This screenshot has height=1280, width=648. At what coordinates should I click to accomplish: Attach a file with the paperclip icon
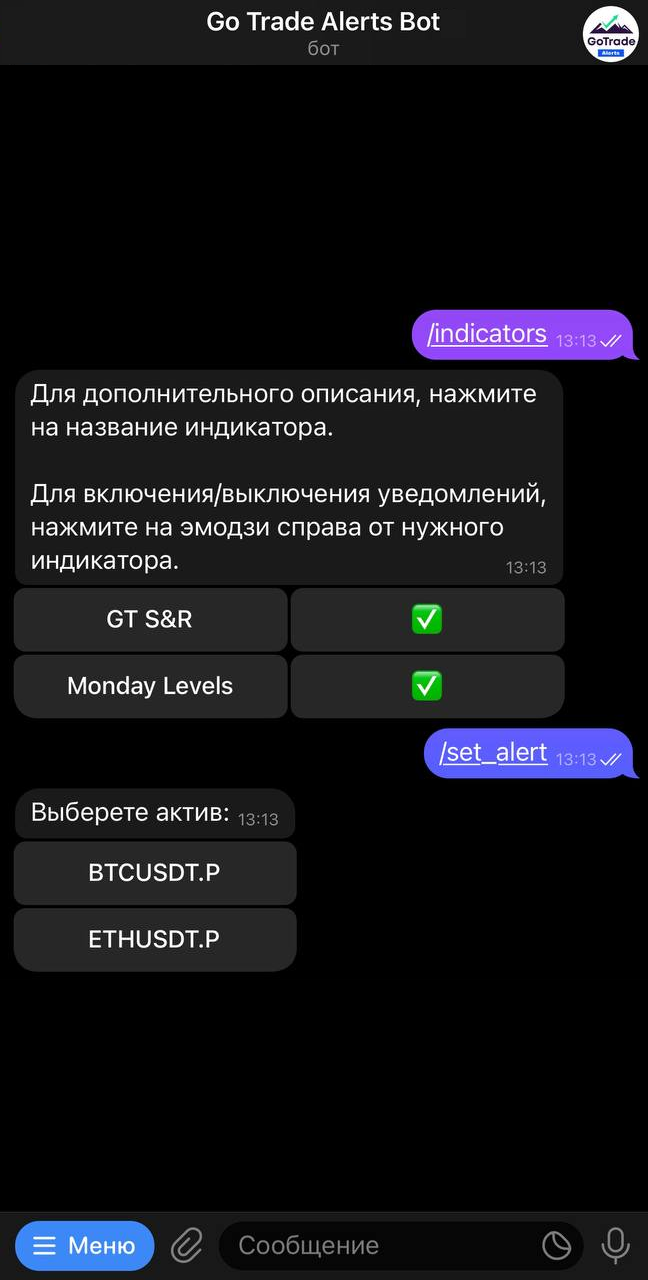pos(187,1246)
